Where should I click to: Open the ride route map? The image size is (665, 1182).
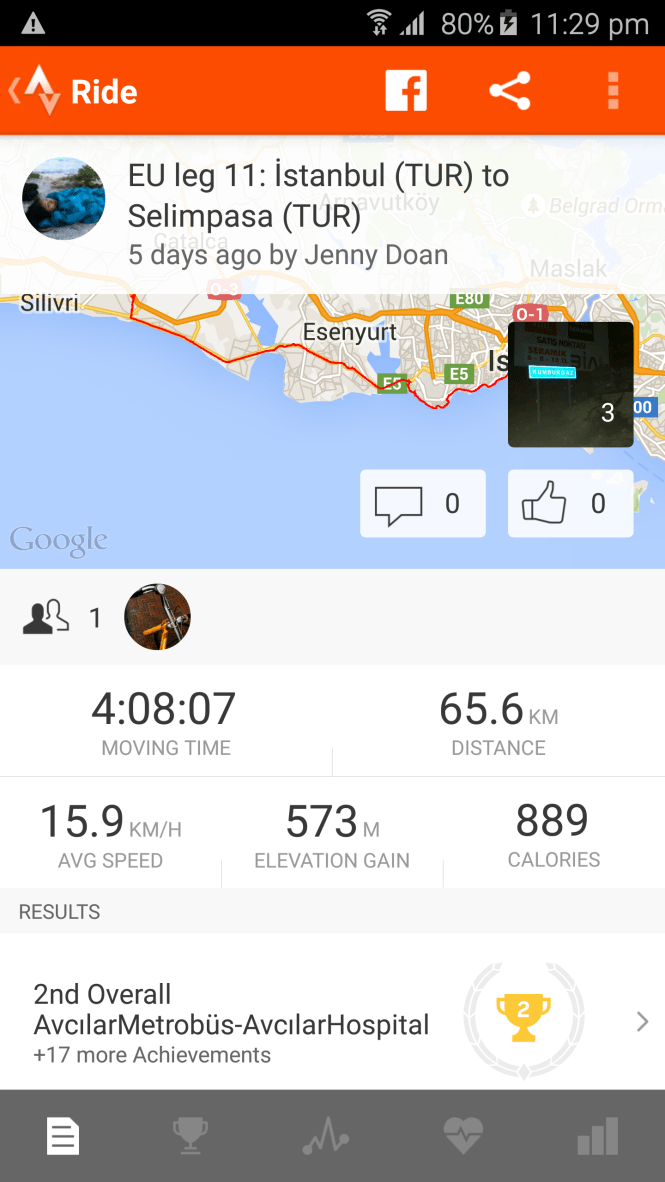click(250, 420)
